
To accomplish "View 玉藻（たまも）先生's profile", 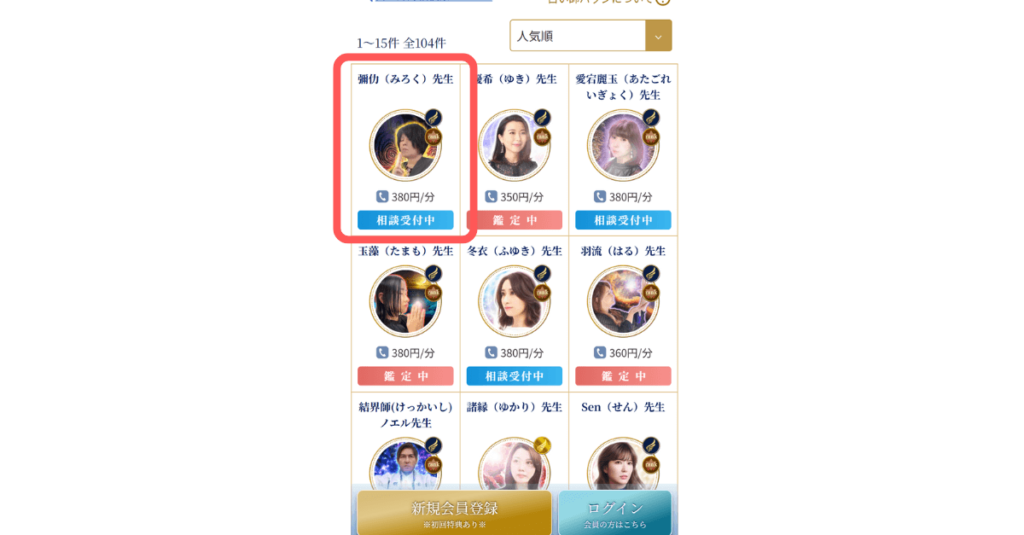I will 405,300.
